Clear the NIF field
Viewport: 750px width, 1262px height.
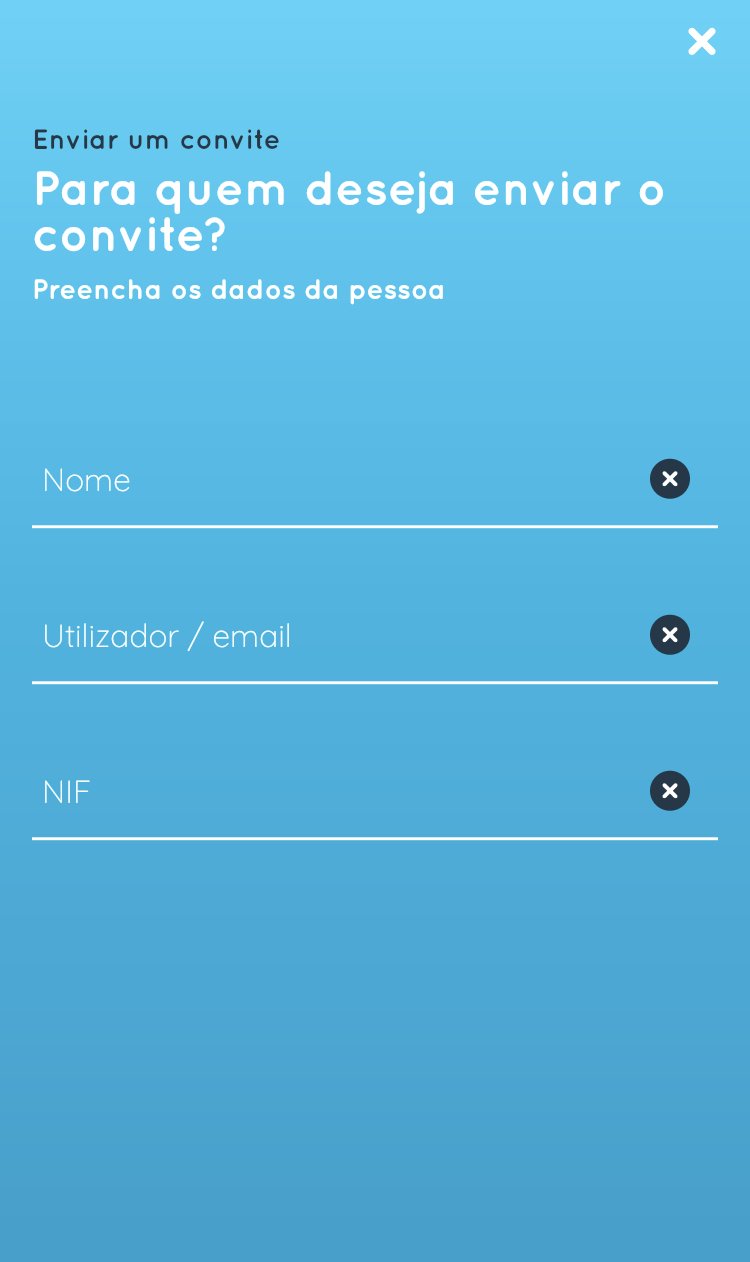tap(670, 791)
